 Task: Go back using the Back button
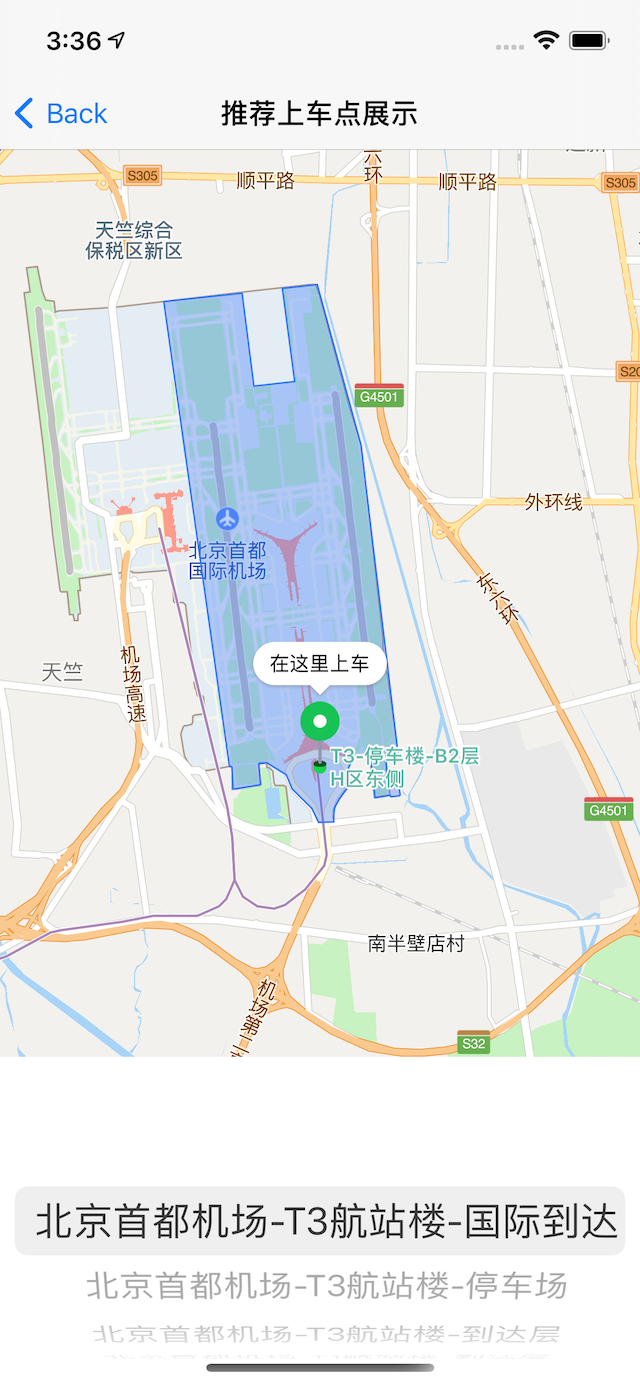[x=61, y=114]
